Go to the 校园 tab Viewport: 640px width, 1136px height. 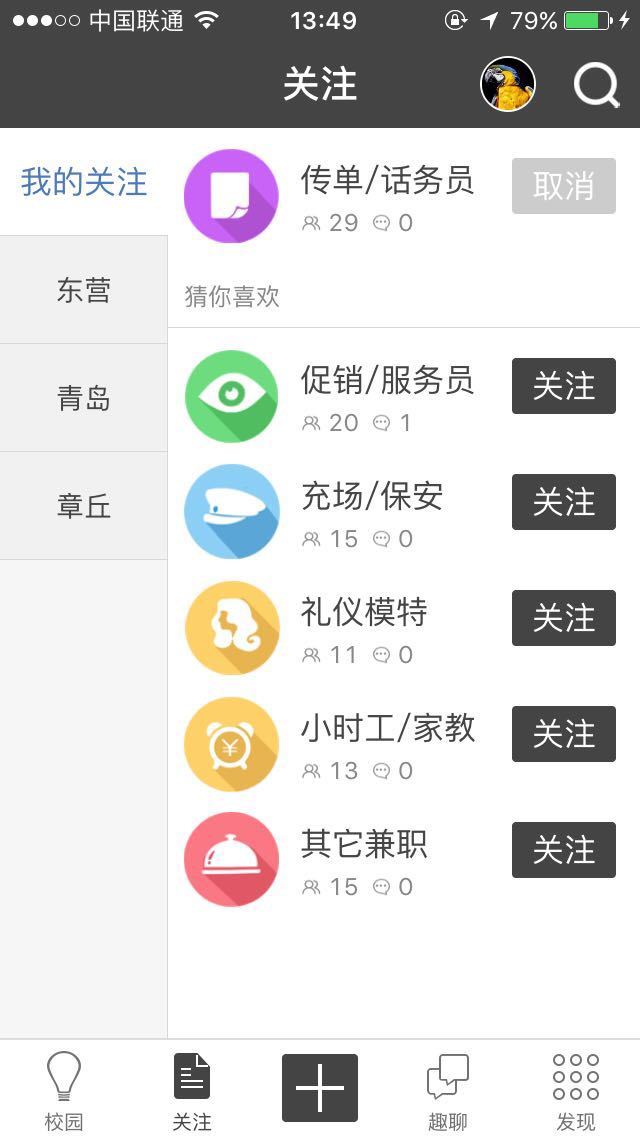point(64,1091)
